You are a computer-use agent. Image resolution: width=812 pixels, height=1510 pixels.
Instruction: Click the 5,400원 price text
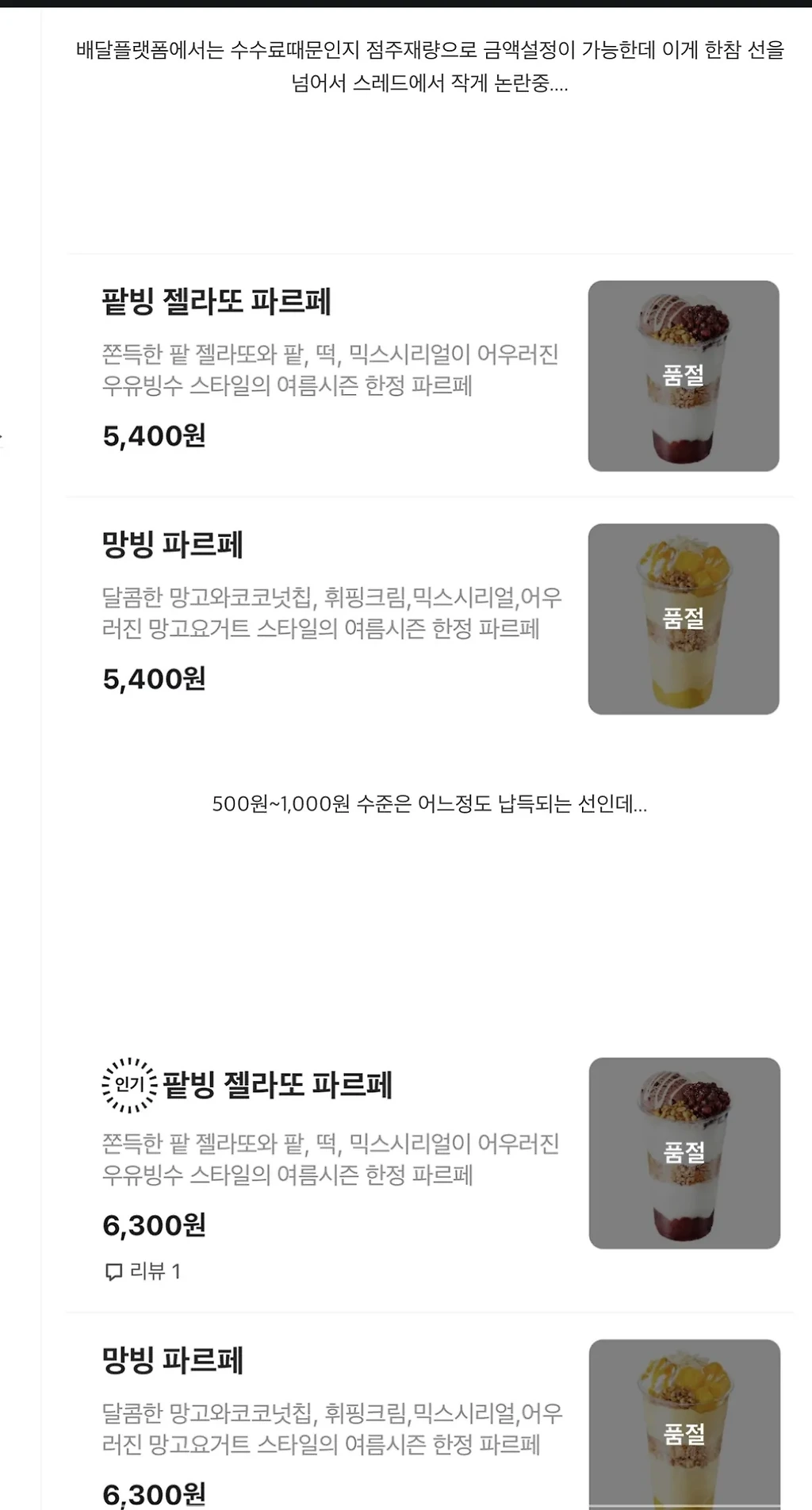click(x=155, y=435)
